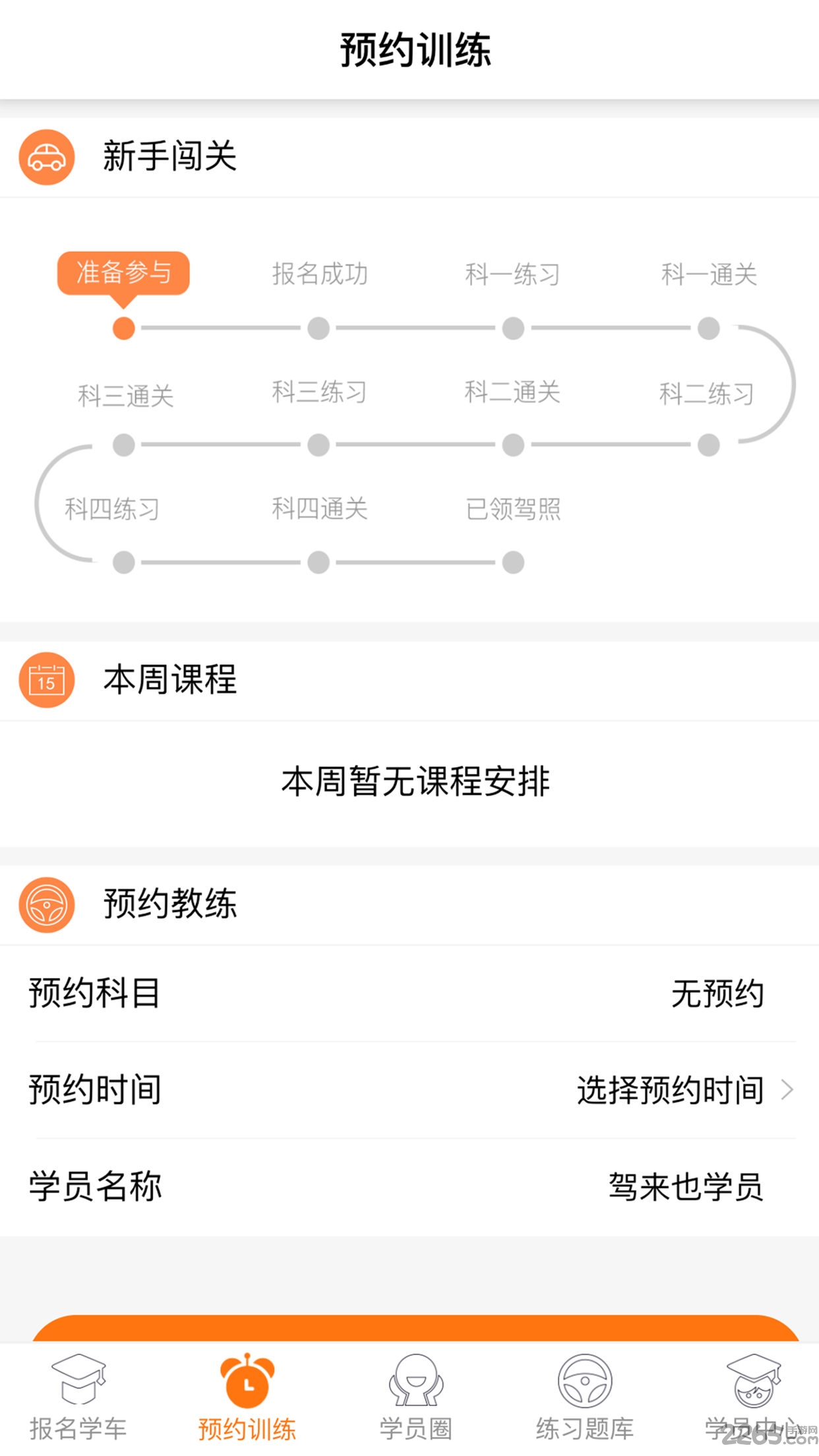Select the 准备参与 progress node
Image resolution: width=819 pixels, height=1456 pixels.
(x=123, y=328)
